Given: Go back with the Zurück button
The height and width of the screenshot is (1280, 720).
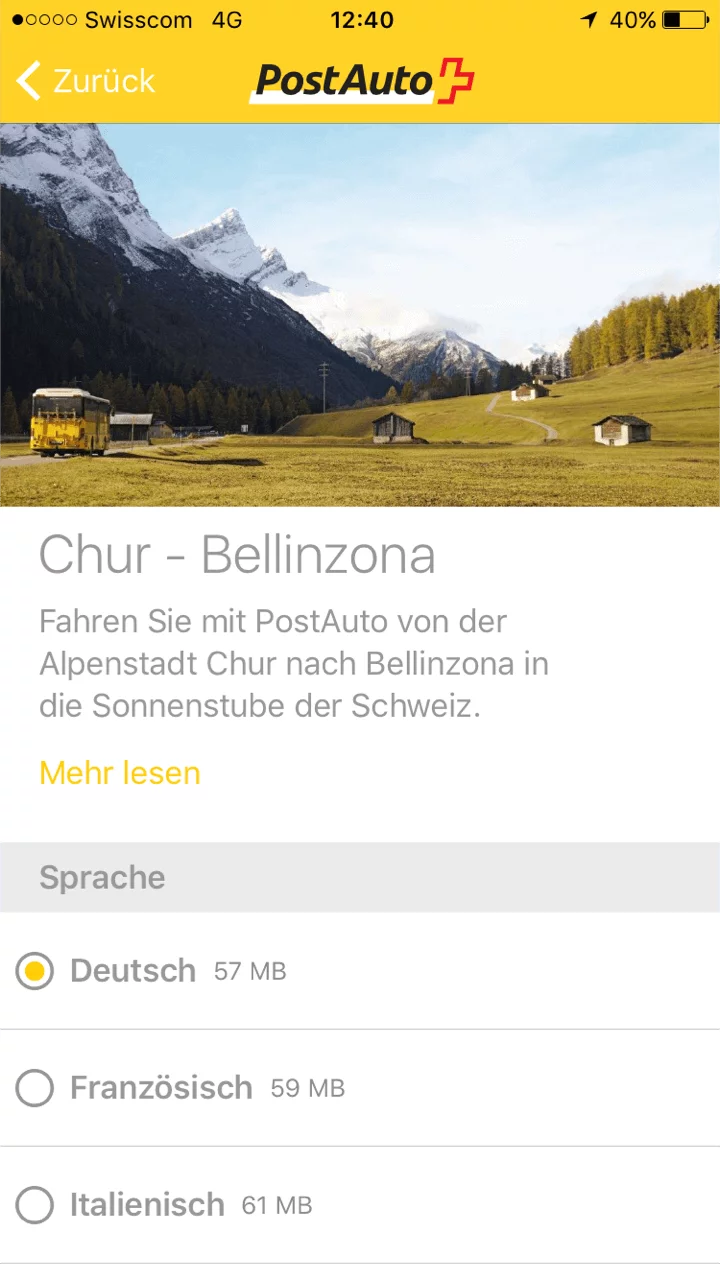Looking at the screenshot, I should coord(87,81).
